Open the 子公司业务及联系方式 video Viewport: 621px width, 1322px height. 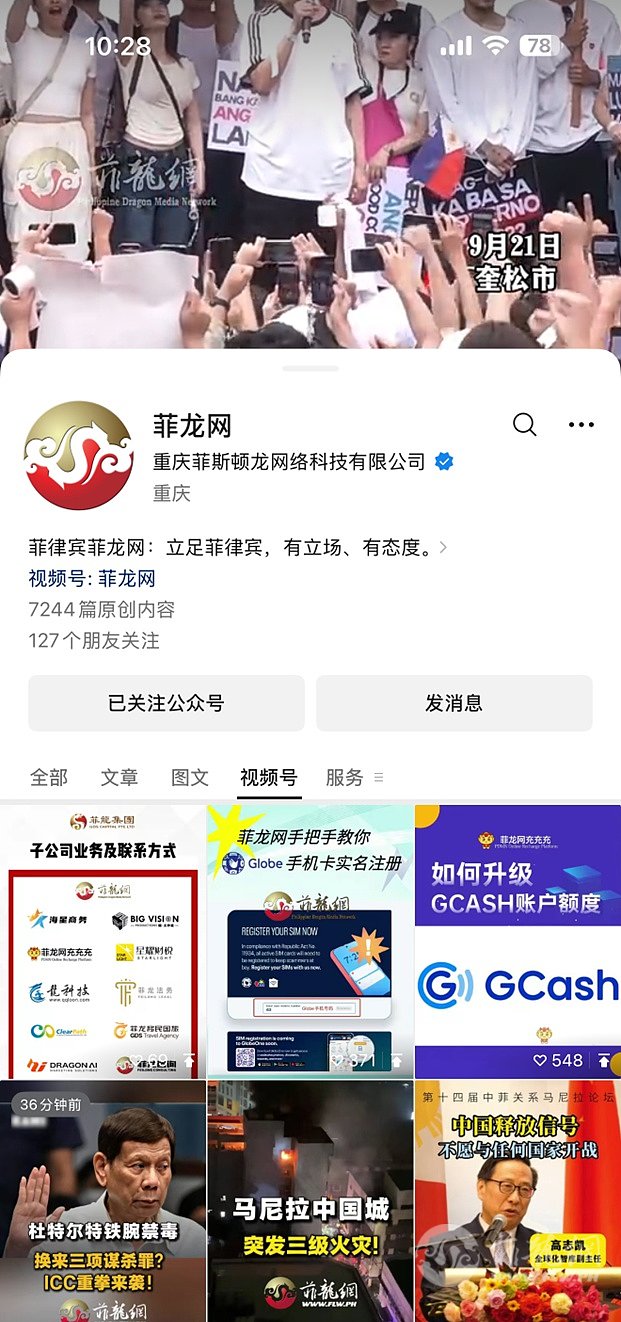pyautogui.click(x=103, y=940)
